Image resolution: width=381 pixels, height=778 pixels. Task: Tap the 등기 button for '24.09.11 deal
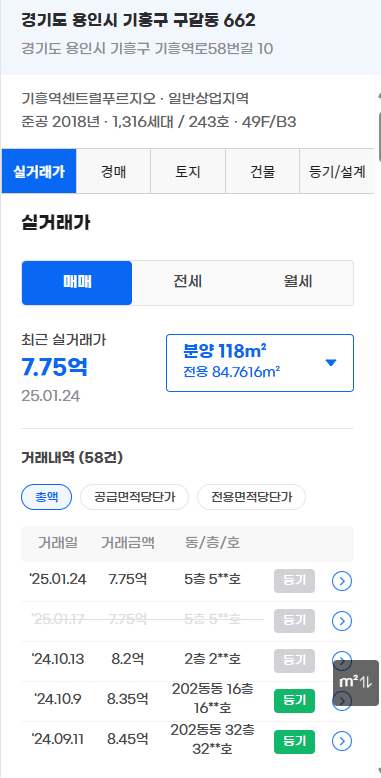294,741
